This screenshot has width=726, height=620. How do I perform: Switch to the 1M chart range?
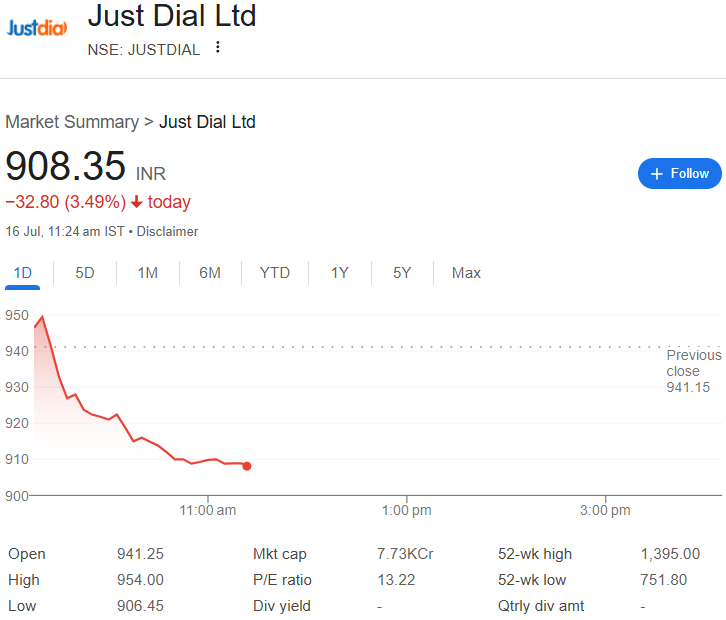(148, 273)
